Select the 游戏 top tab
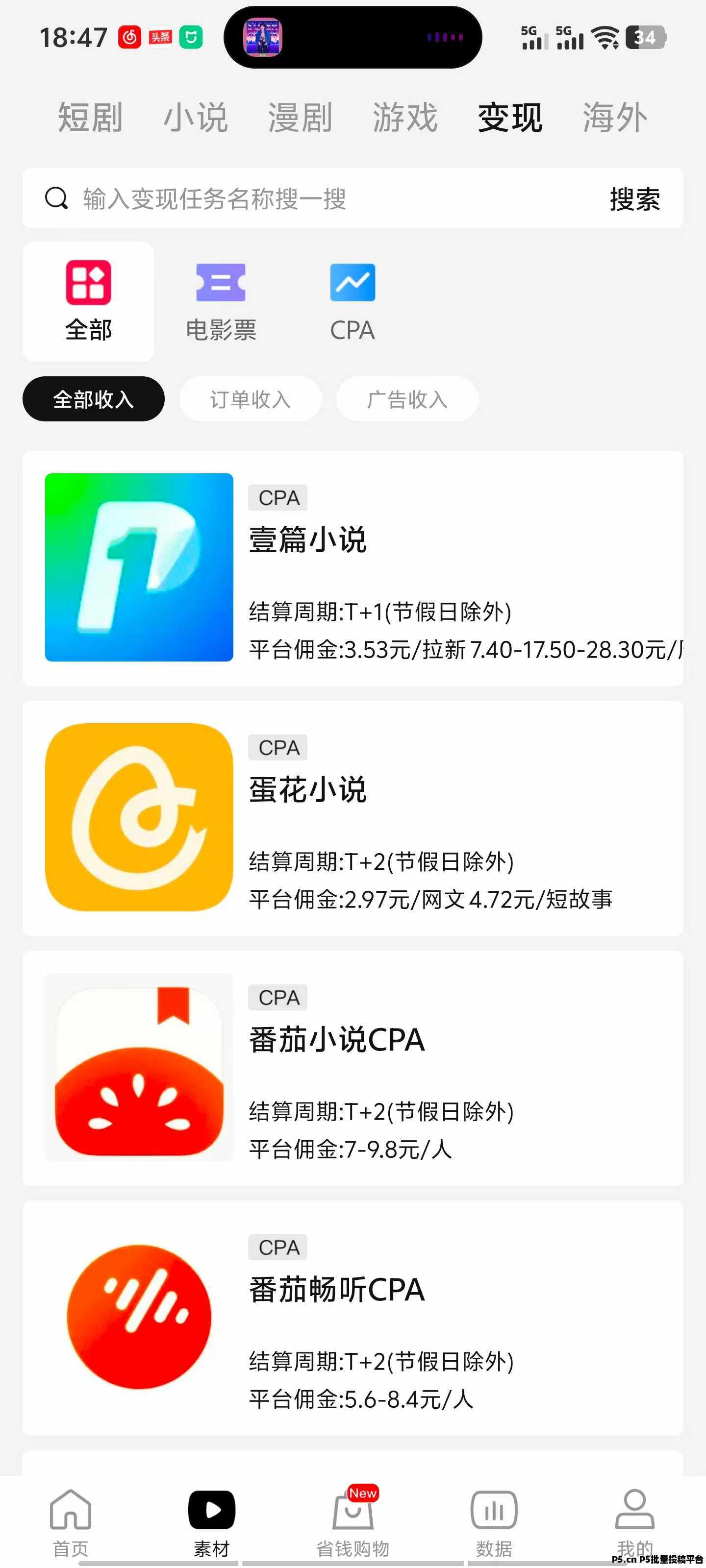Viewport: 706px width, 1568px height. click(405, 117)
